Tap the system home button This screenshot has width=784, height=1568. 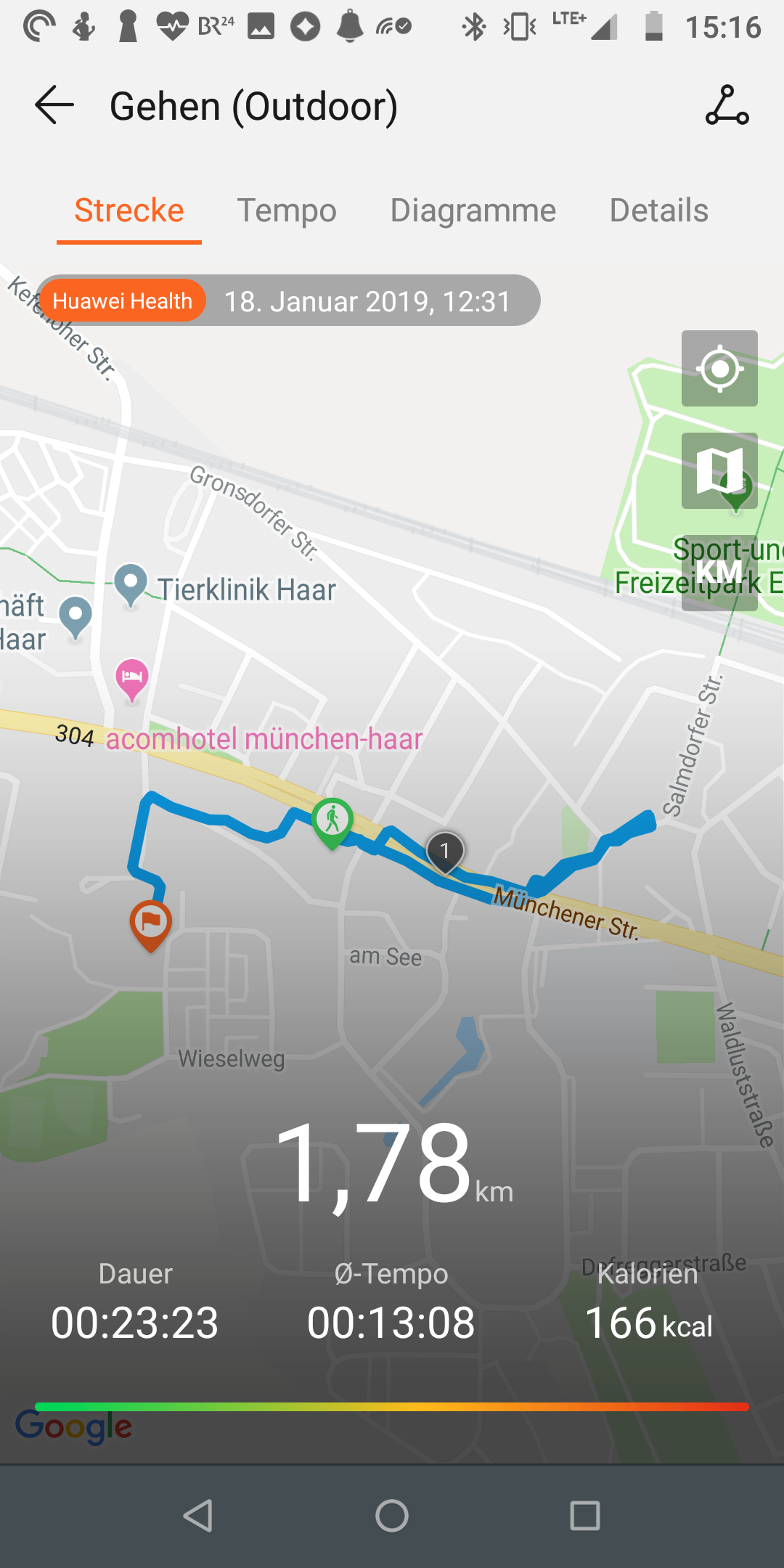[x=392, y=1516]
